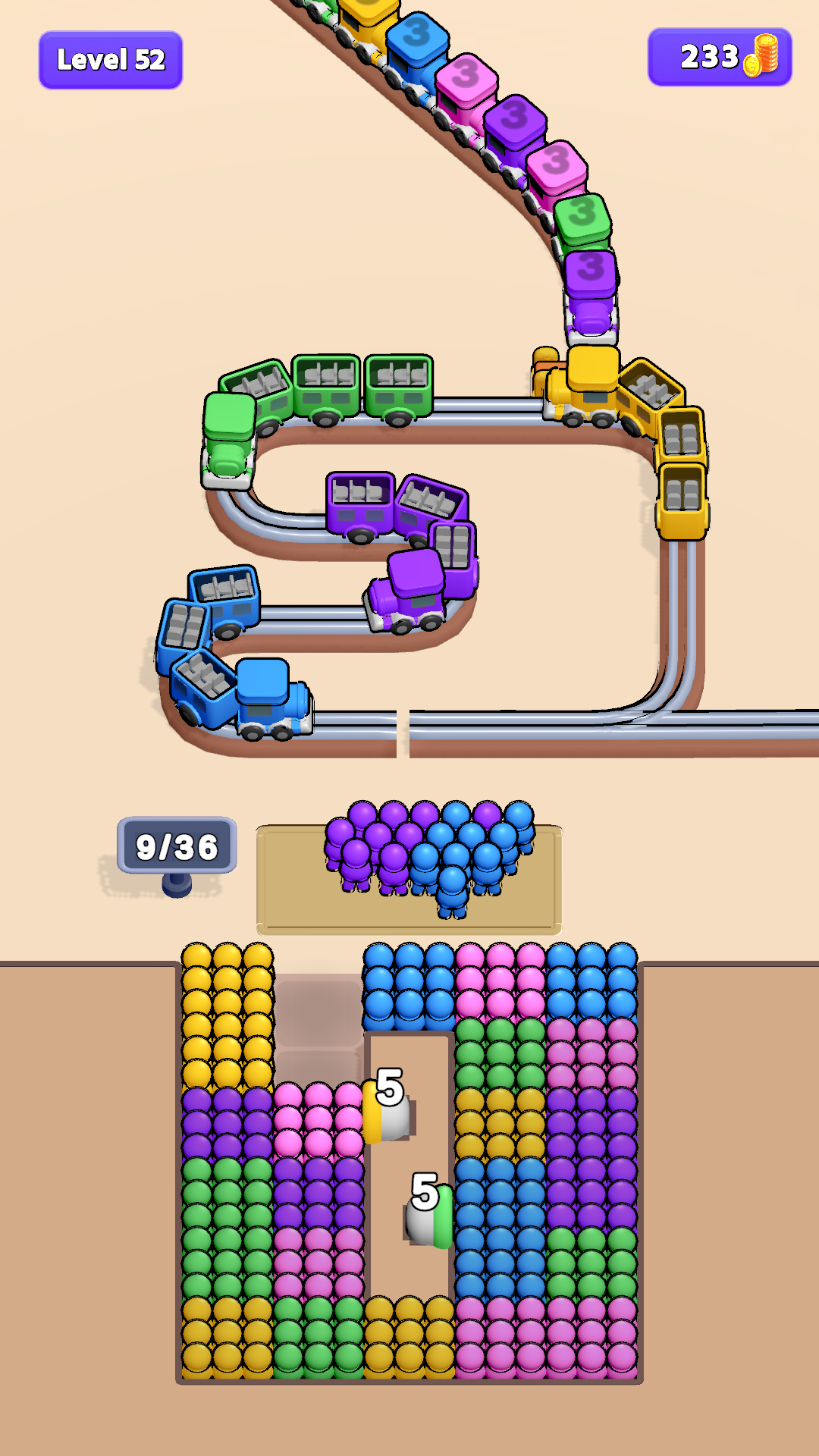The height and width of the screenshot is (1456, 819).
Task: Choose the blue crowd above the small pink crowd
Action: 591,982
